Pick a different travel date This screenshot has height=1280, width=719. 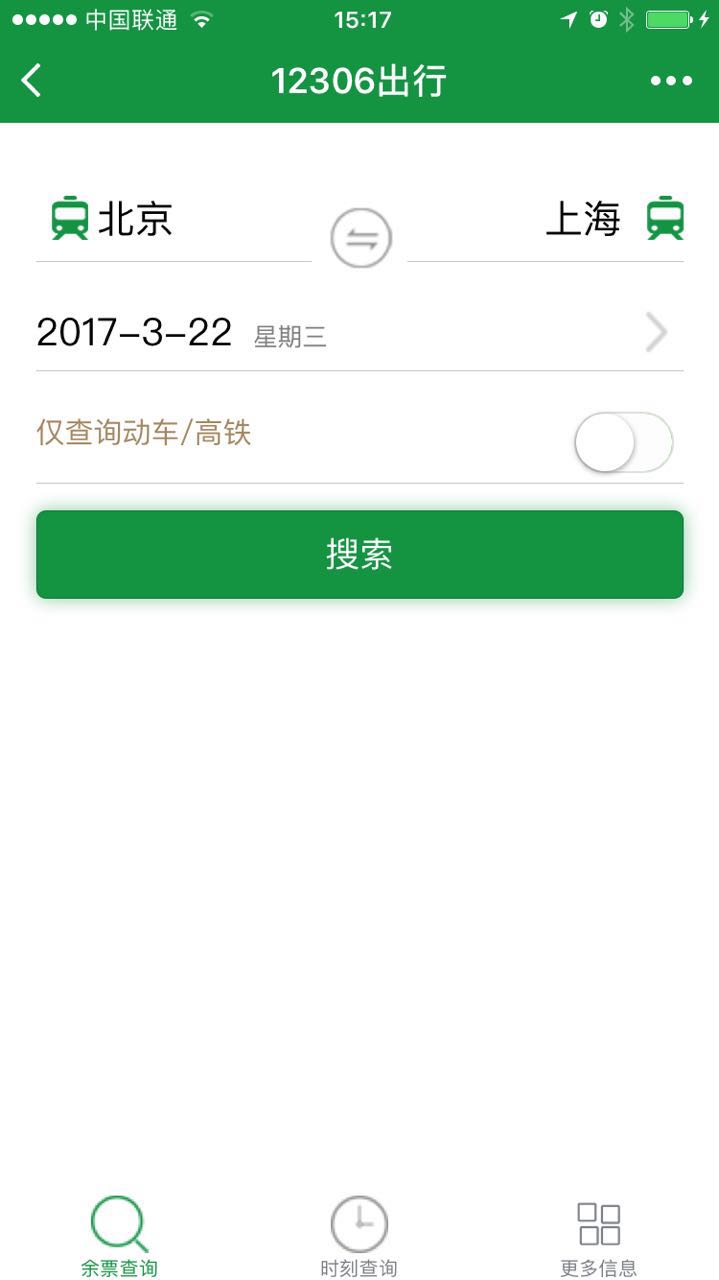pyautogui.click(x=360, y=333)
